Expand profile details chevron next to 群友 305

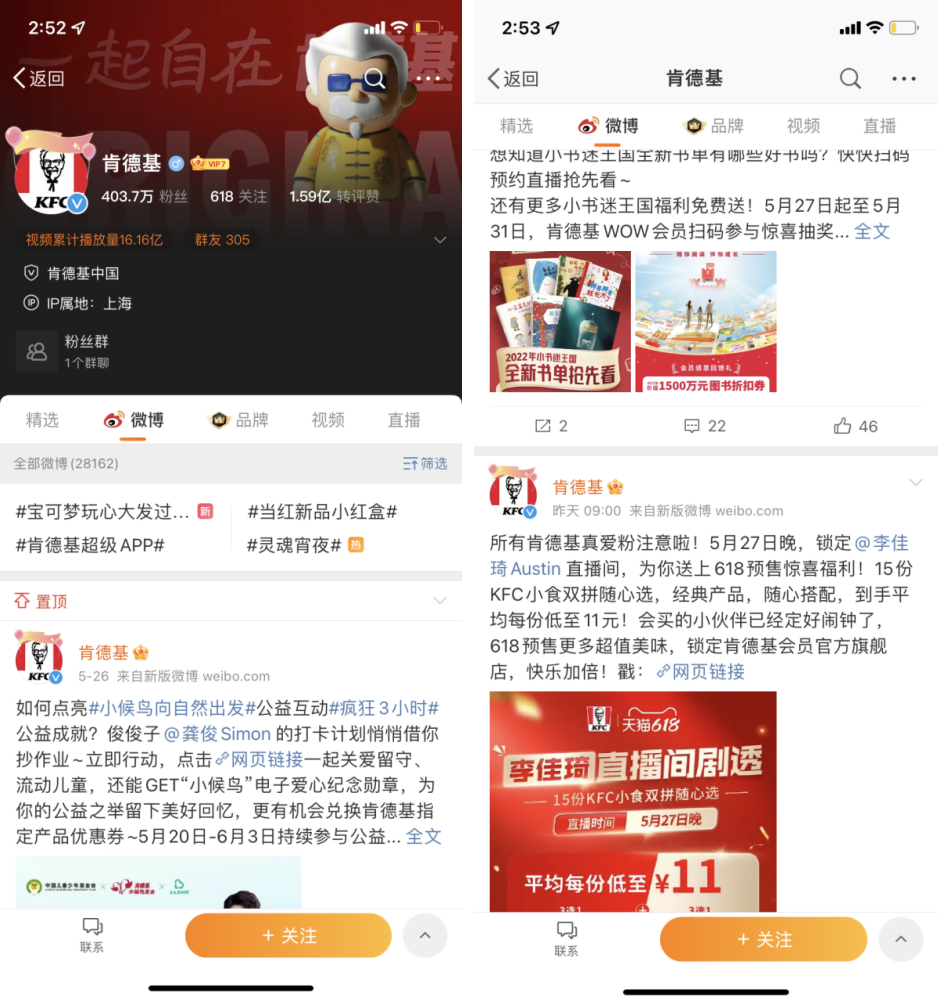[440, 240]
